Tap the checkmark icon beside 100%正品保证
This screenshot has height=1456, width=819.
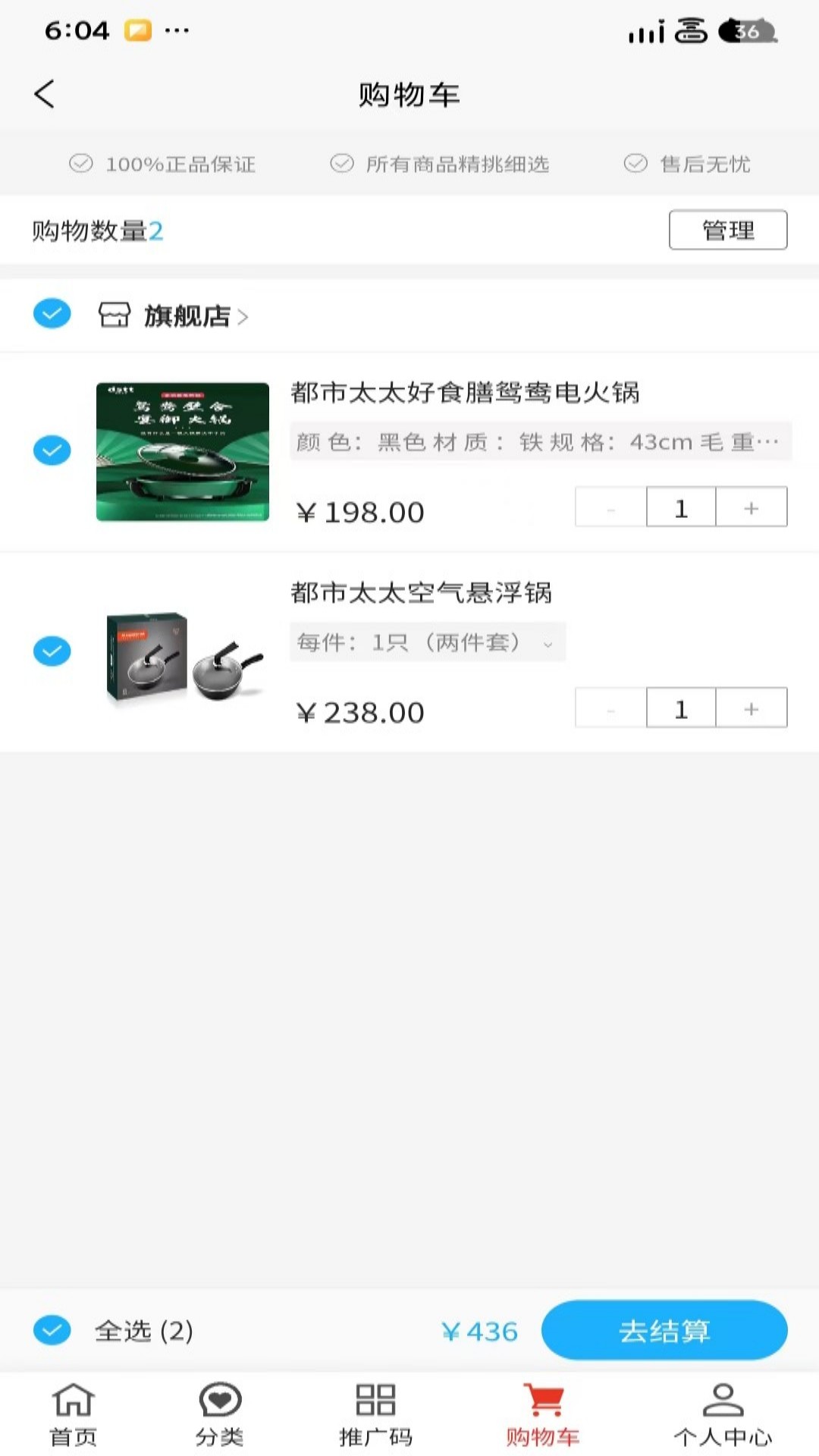pyautogui.click(x=81, y=163)
